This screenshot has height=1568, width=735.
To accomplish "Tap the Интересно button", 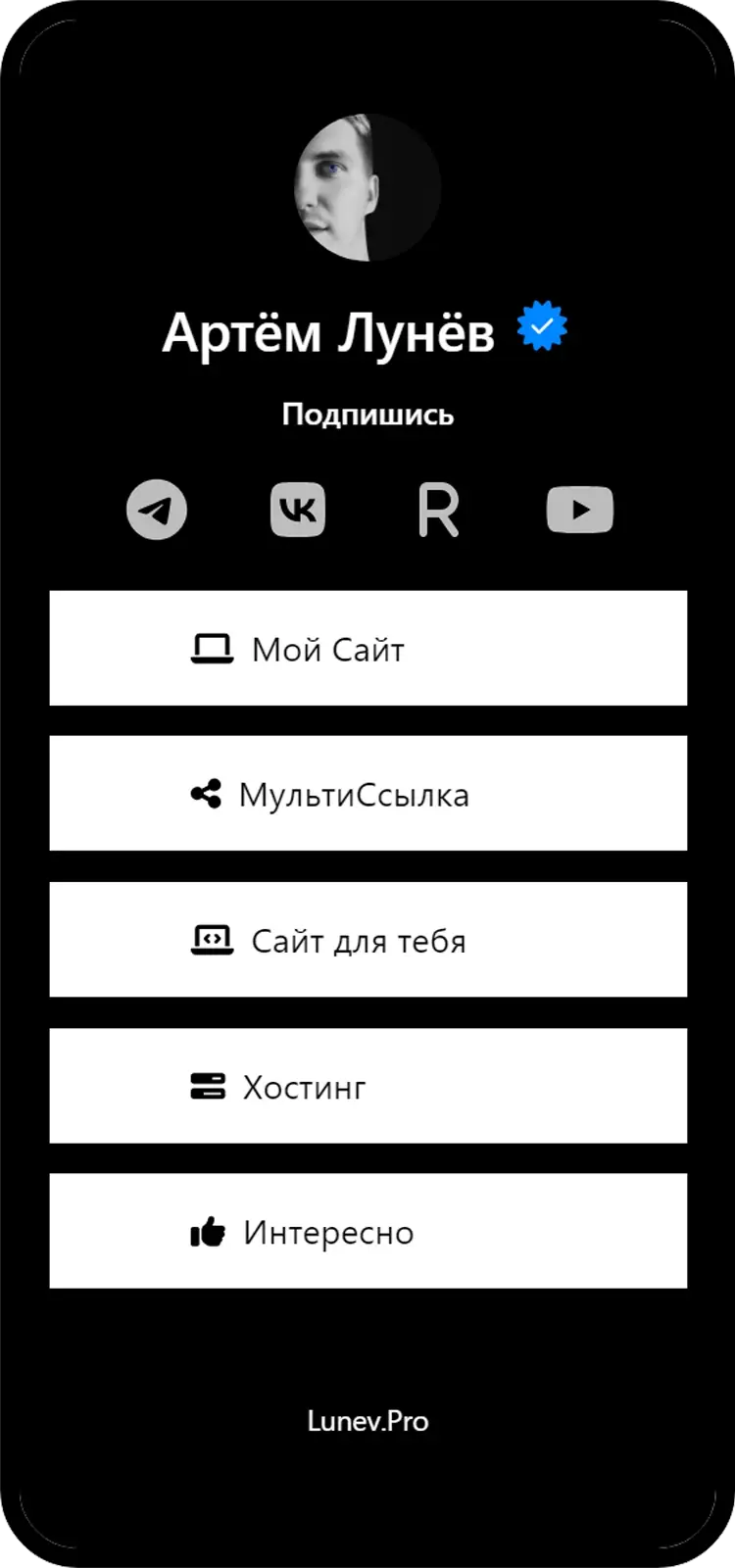I will [x=367, y=1231].
